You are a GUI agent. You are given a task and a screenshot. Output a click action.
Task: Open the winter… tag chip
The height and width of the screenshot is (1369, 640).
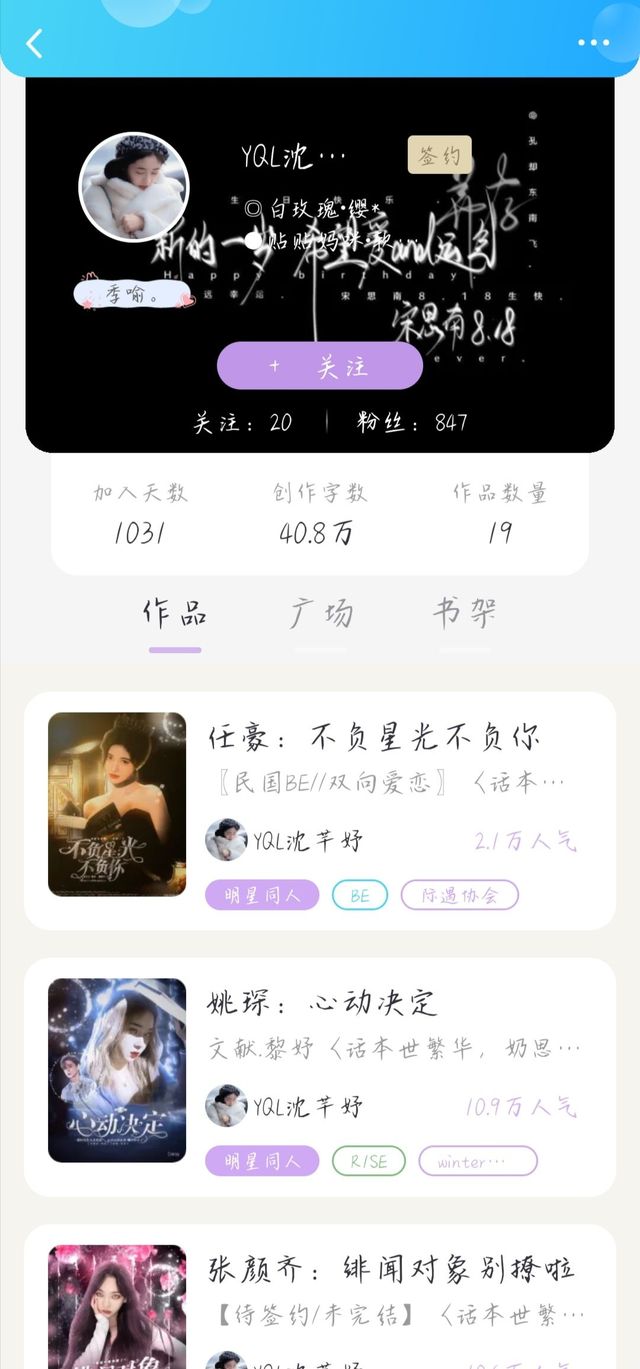tap(477, 1161)
